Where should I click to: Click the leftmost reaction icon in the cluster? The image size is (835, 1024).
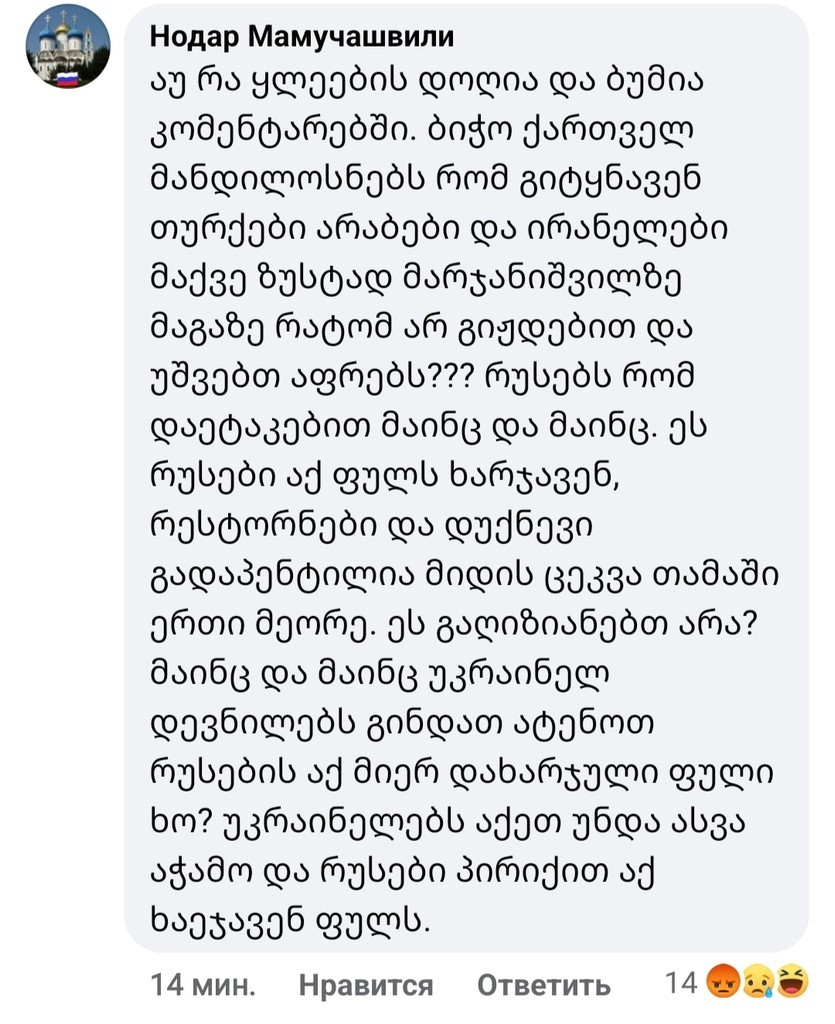[723, 983]
